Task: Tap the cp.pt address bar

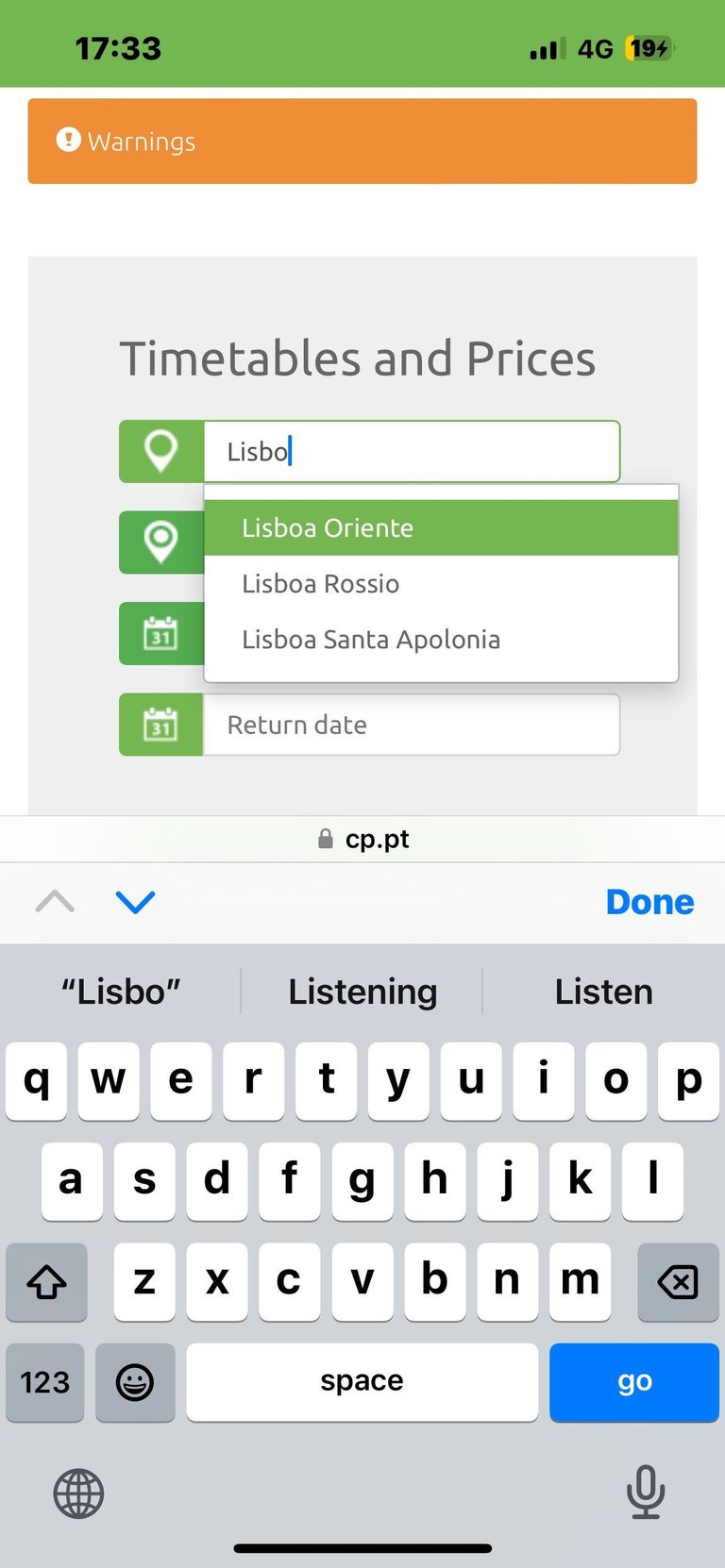Action: (362, 839)
